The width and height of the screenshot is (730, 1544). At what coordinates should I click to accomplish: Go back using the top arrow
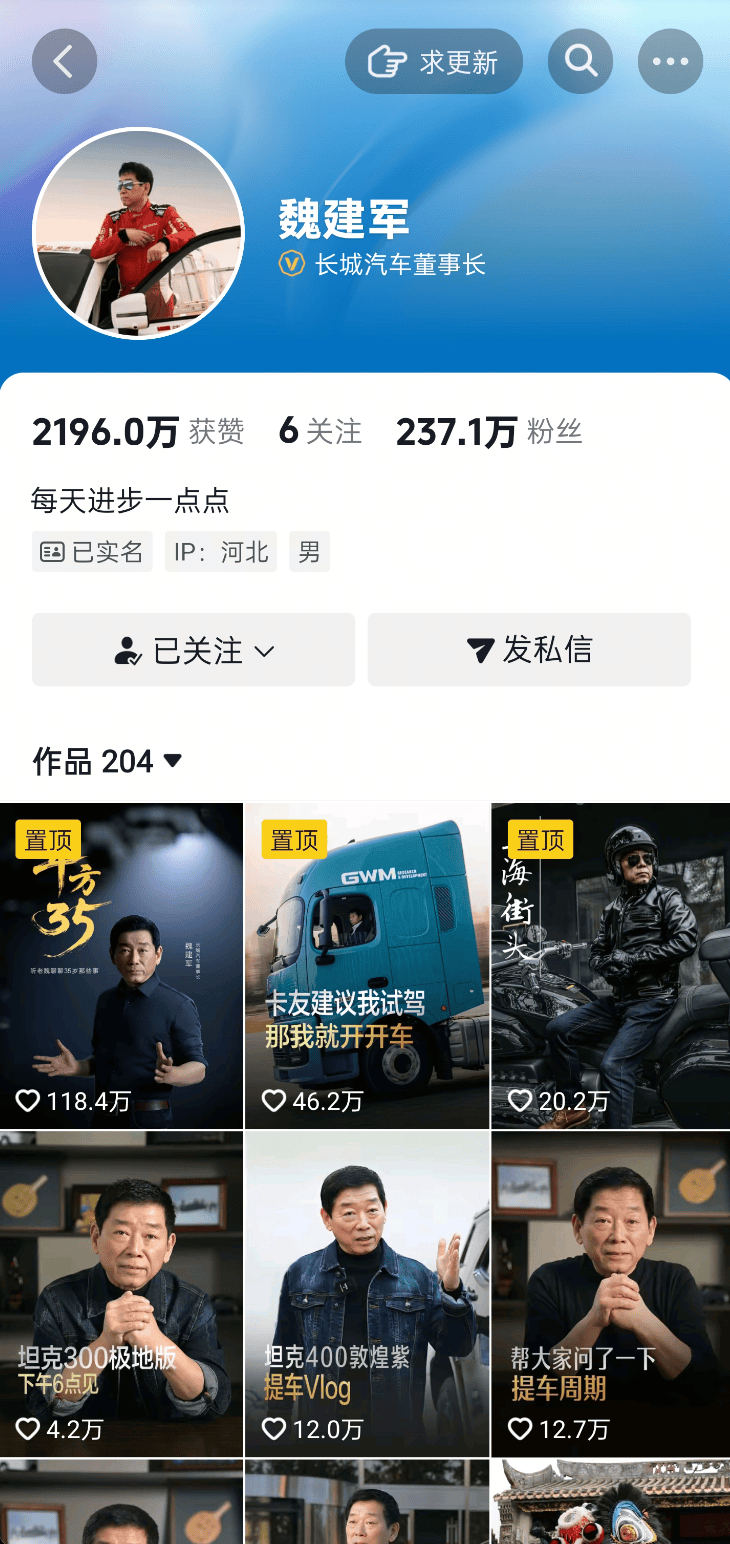(x=64, y=62)
